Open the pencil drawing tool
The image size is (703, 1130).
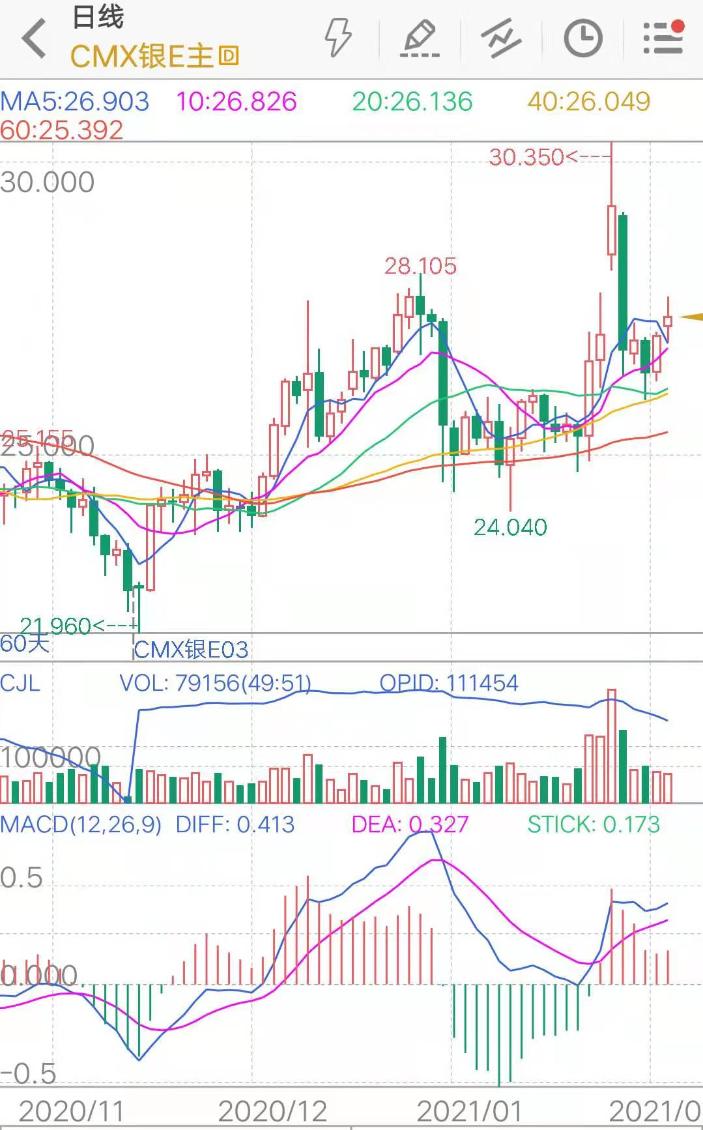[x=420, y=38]
